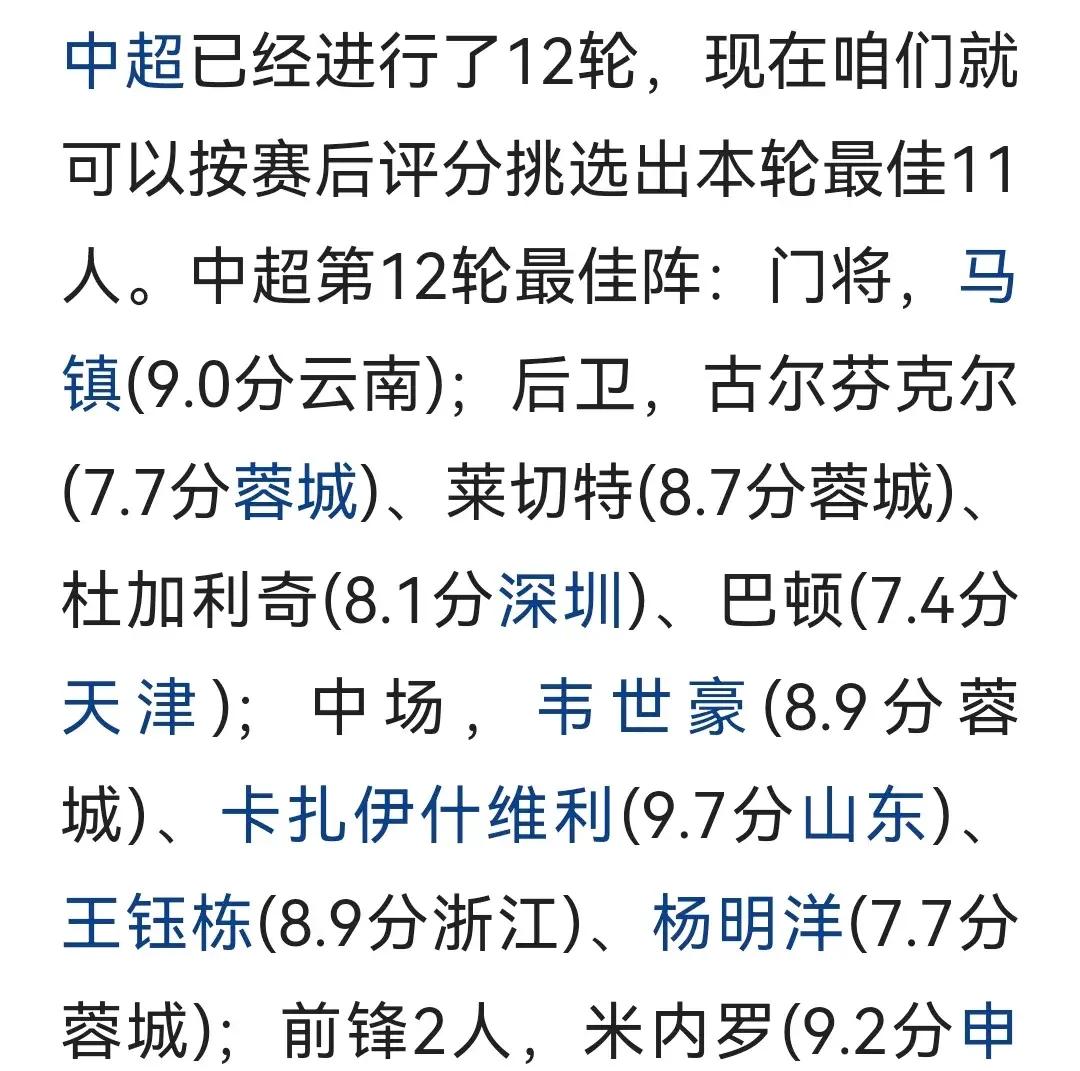The image size is (1080, 1071).
Task: Tap the blue 蓉城 team link
Action: (x=296, y=494)
